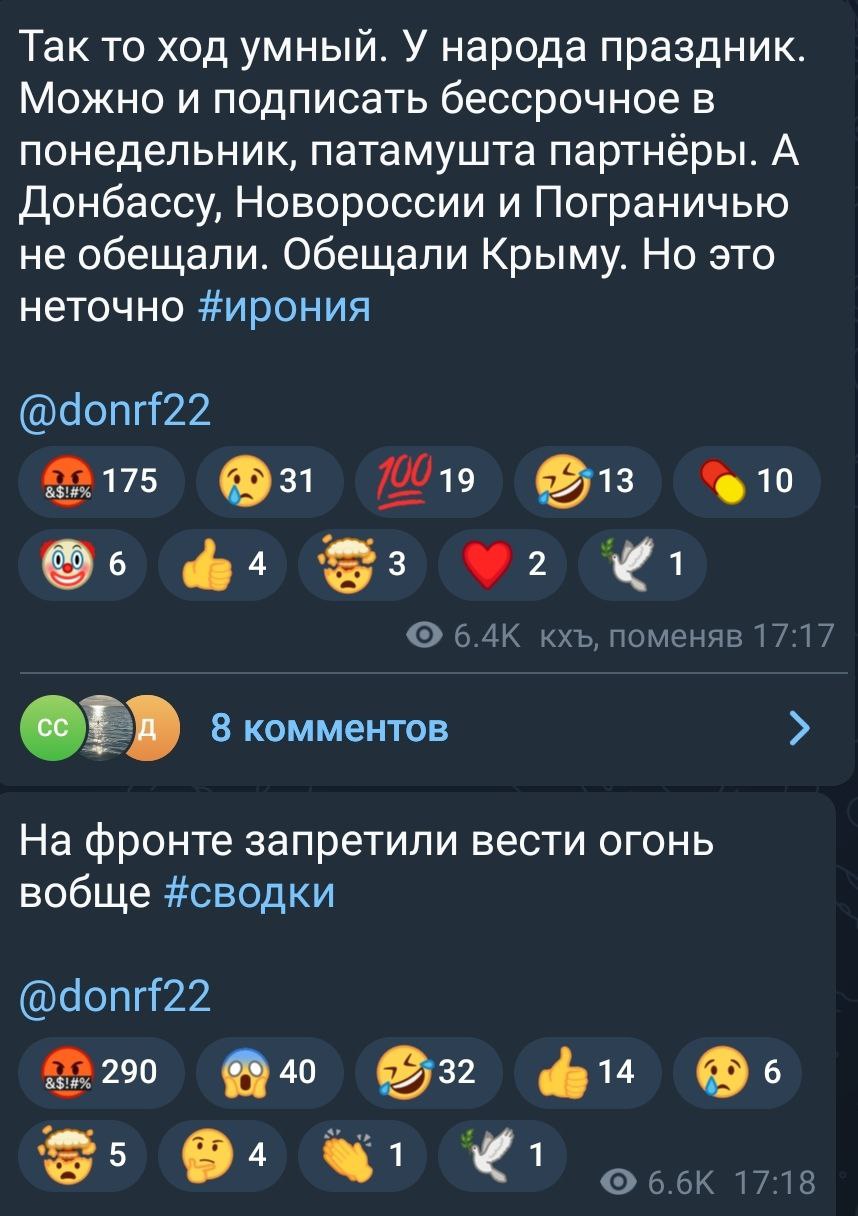This screenshot has height=1216, width=858.
Task: Tap the laughing reaction with 32
Action: click(x=428, y=1072)
